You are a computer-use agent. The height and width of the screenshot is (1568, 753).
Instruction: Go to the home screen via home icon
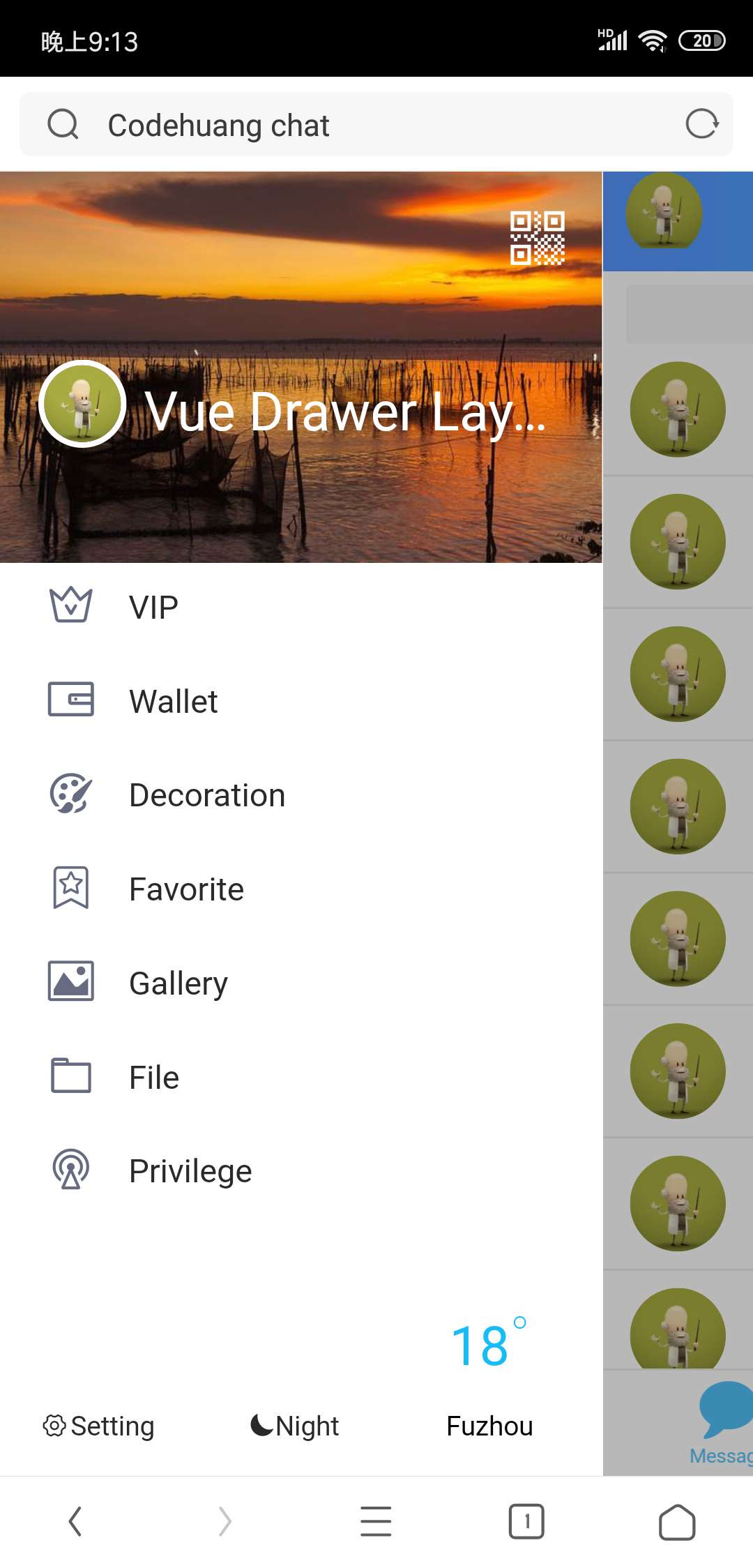[x=677, y=1521]
